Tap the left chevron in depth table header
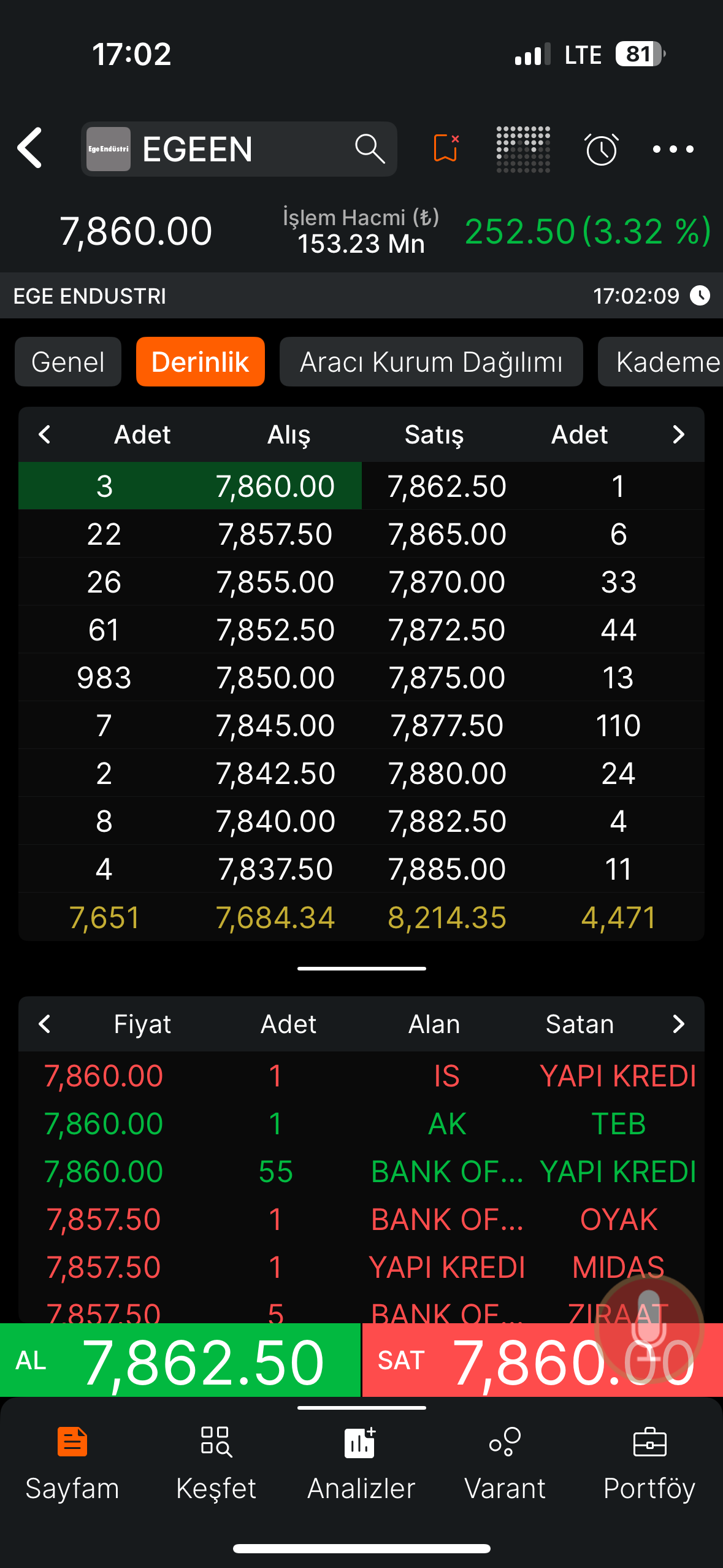Image resolution: width=723 pixels, height=1568 pixels. coord(44,434)
